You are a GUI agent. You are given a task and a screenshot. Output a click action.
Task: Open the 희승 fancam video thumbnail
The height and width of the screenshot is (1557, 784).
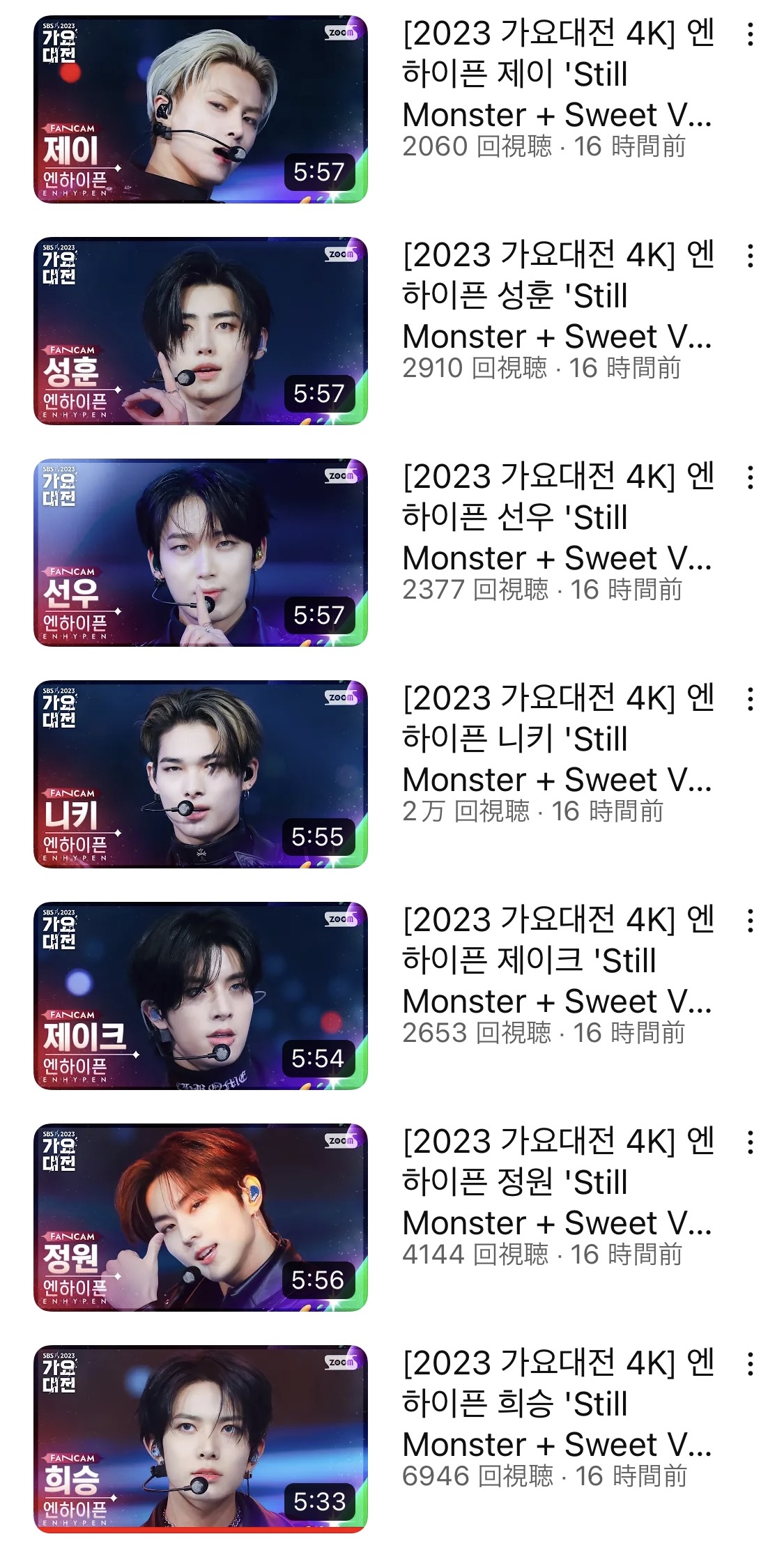pyautogui.click(x=201, y=1439)
